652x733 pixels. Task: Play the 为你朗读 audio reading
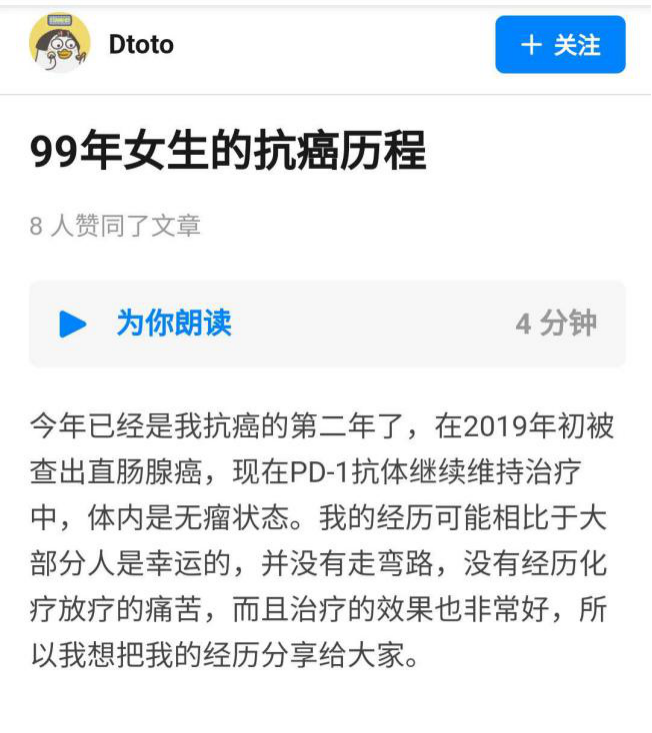tap(73, 323)
